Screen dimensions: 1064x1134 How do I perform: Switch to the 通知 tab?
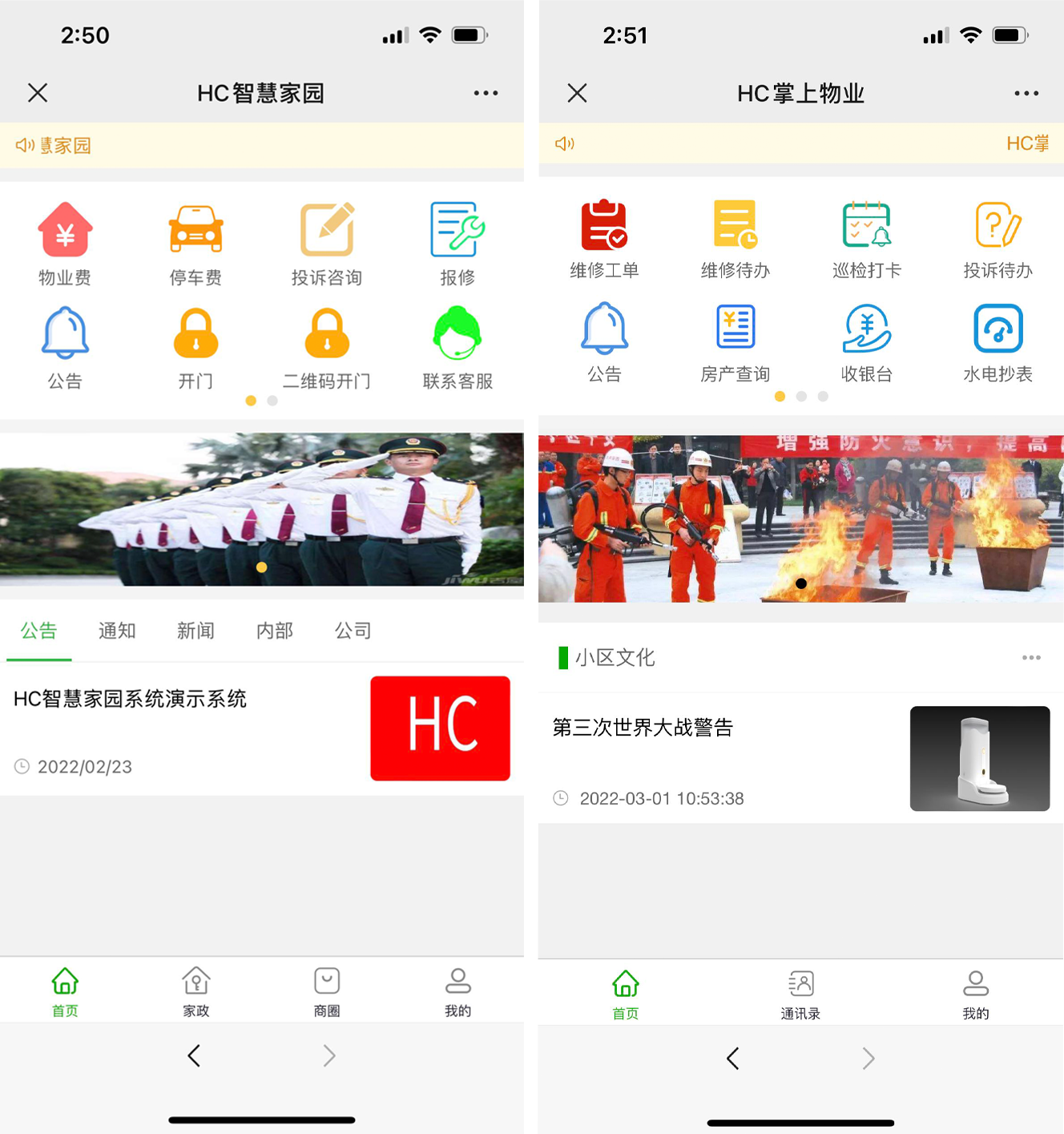coord(116,632)
